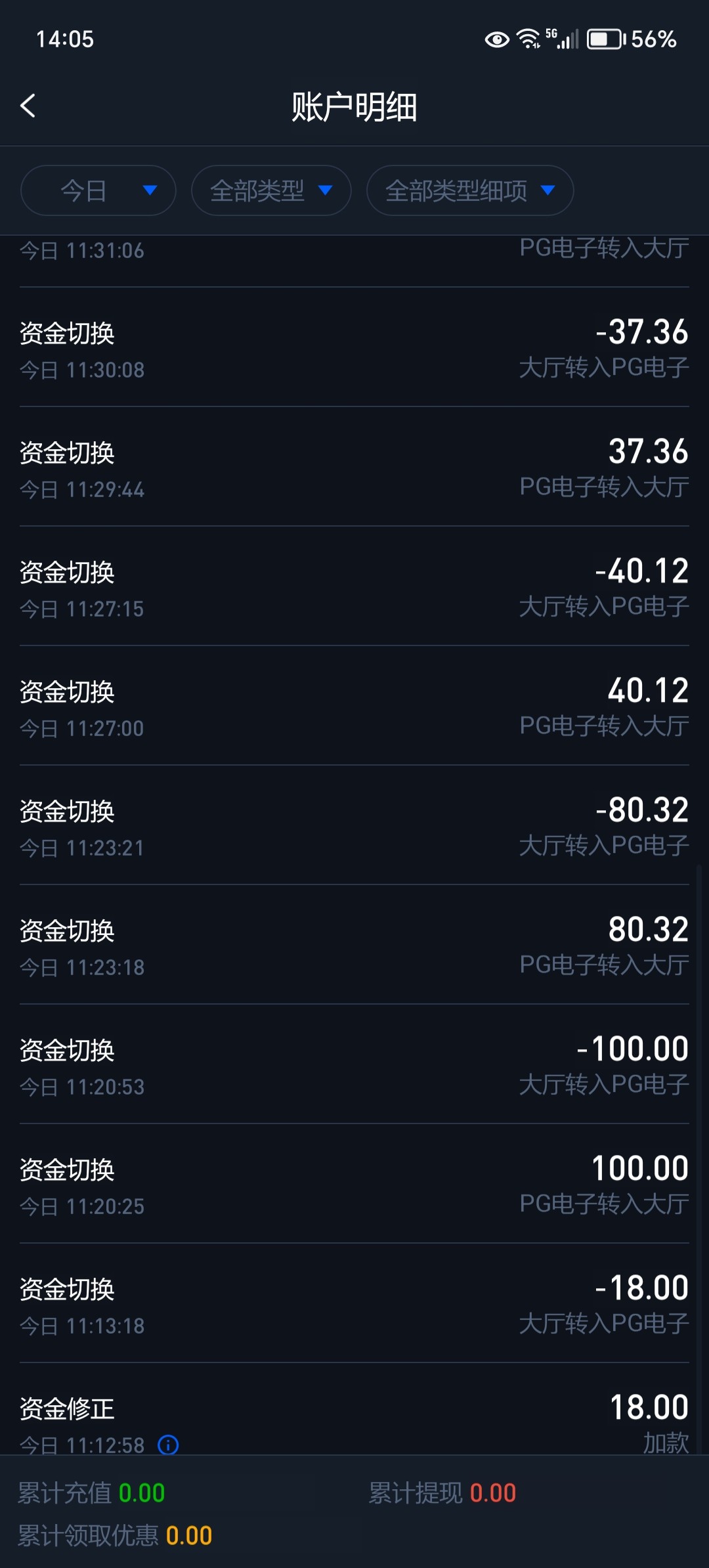Screen dimensions: 709x1568
Task: Go back from 账户明细 page
Action: pyautogui.click(x=28, y=106)
